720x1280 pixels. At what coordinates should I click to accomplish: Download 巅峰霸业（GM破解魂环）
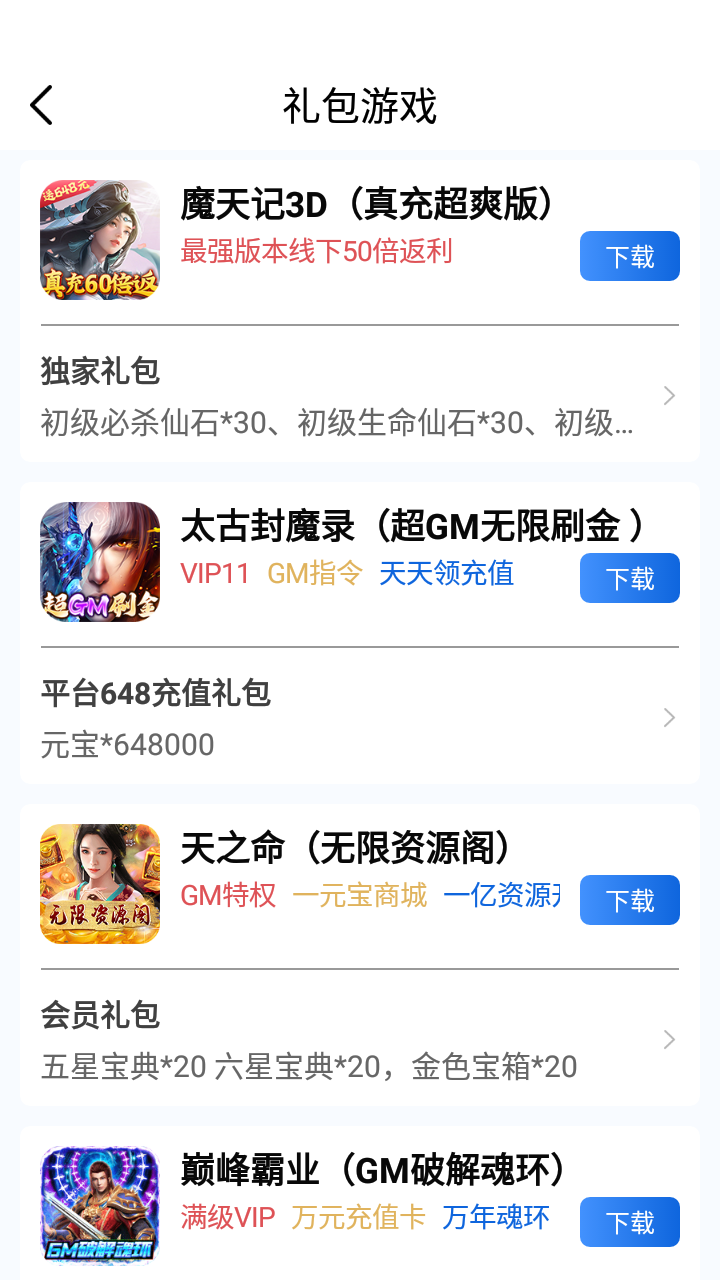pos(629,1222)
